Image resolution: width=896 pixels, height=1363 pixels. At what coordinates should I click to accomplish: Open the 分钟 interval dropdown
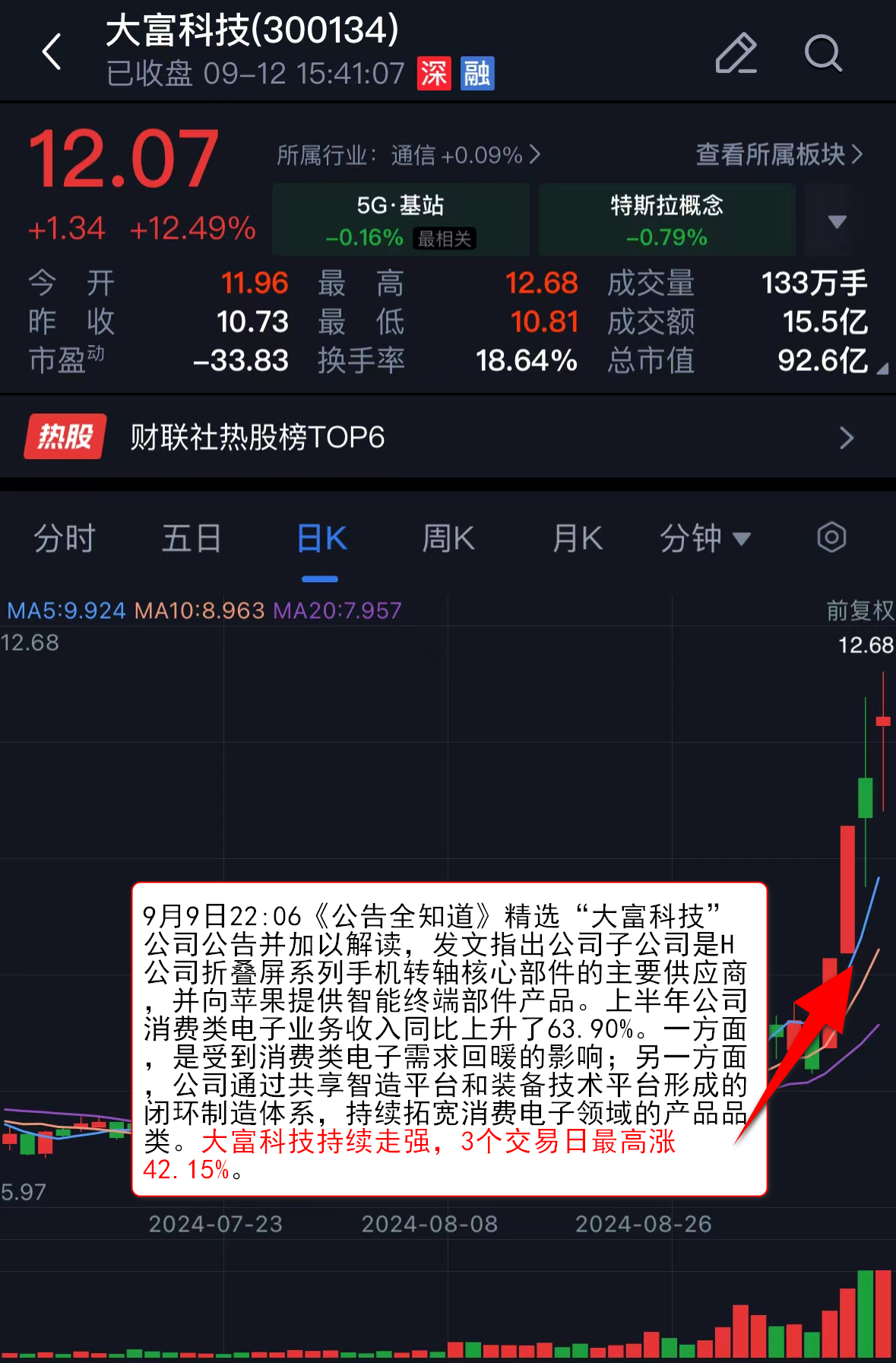(x=704, y=539)
